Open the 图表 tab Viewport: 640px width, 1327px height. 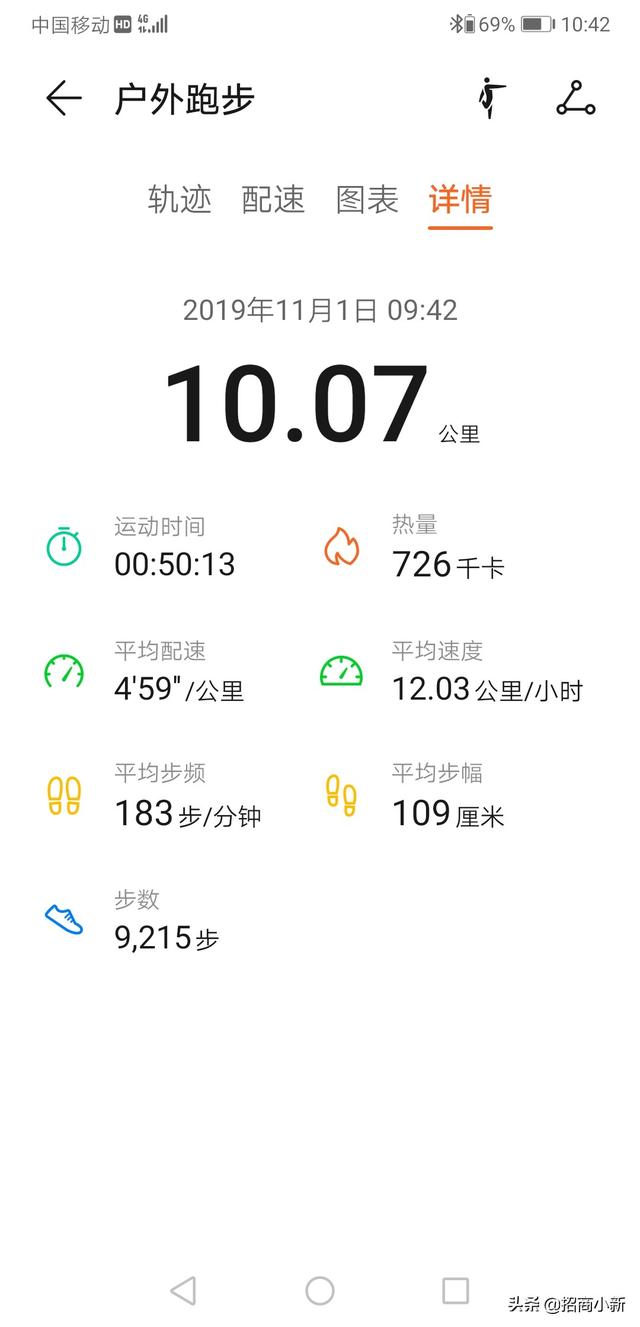click(x=367, y=199)
